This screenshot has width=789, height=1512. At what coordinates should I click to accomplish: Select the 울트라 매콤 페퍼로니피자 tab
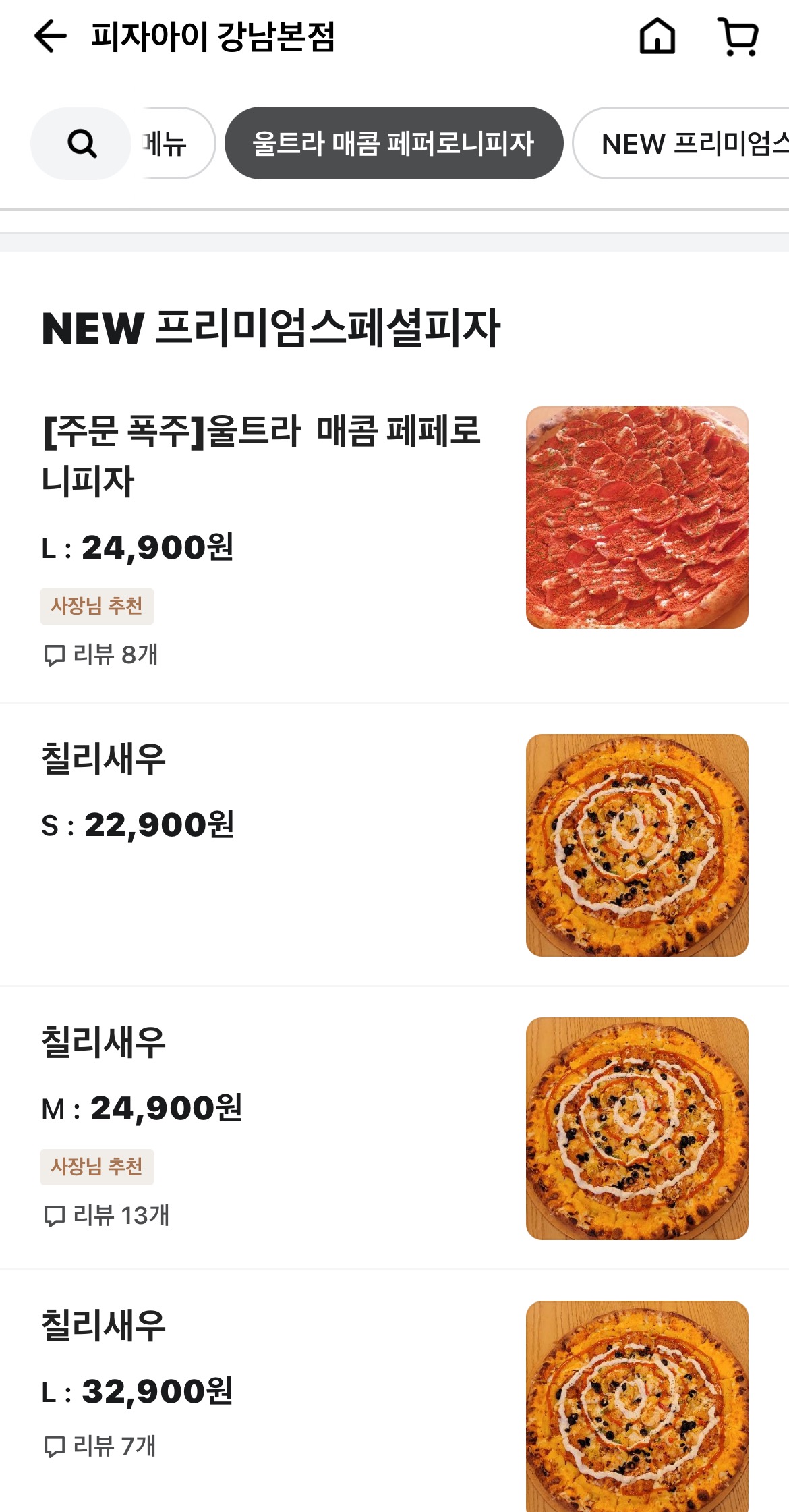tap(393, 144)
